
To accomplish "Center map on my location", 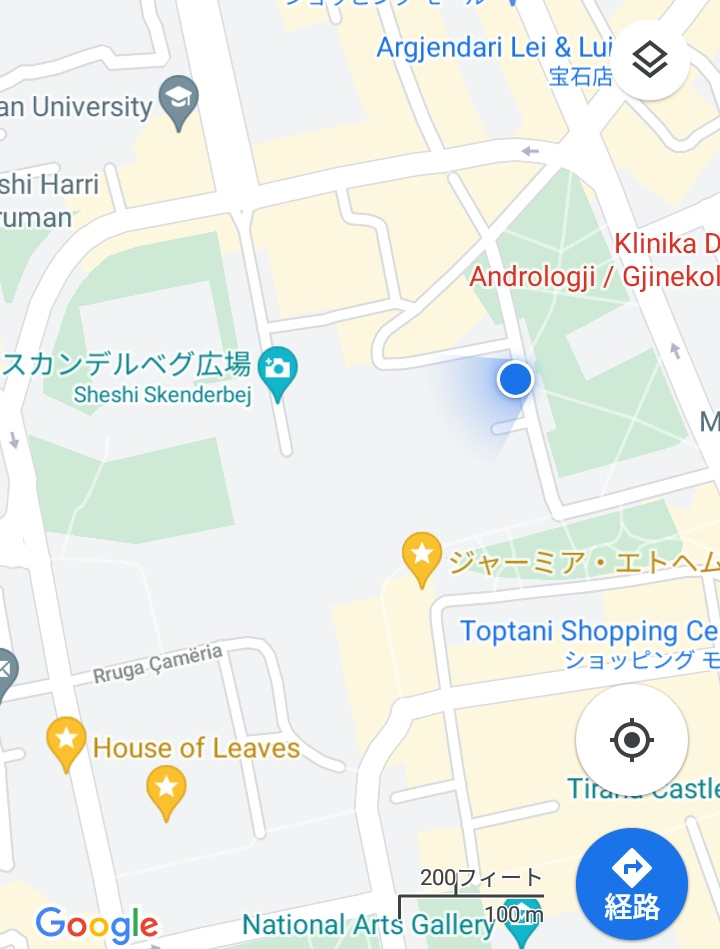I will coord(631,741).
